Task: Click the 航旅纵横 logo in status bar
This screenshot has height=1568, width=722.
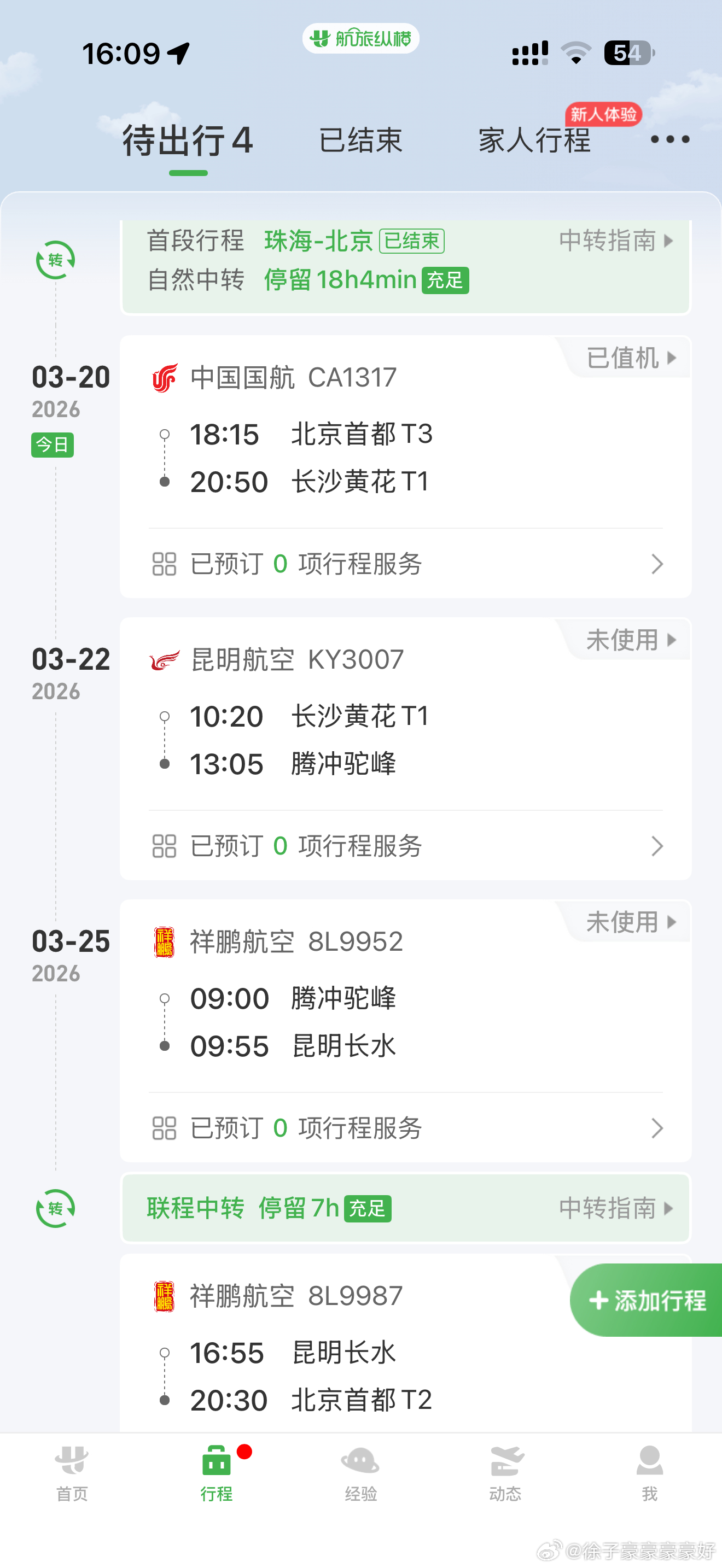Action: pos(360,38)
